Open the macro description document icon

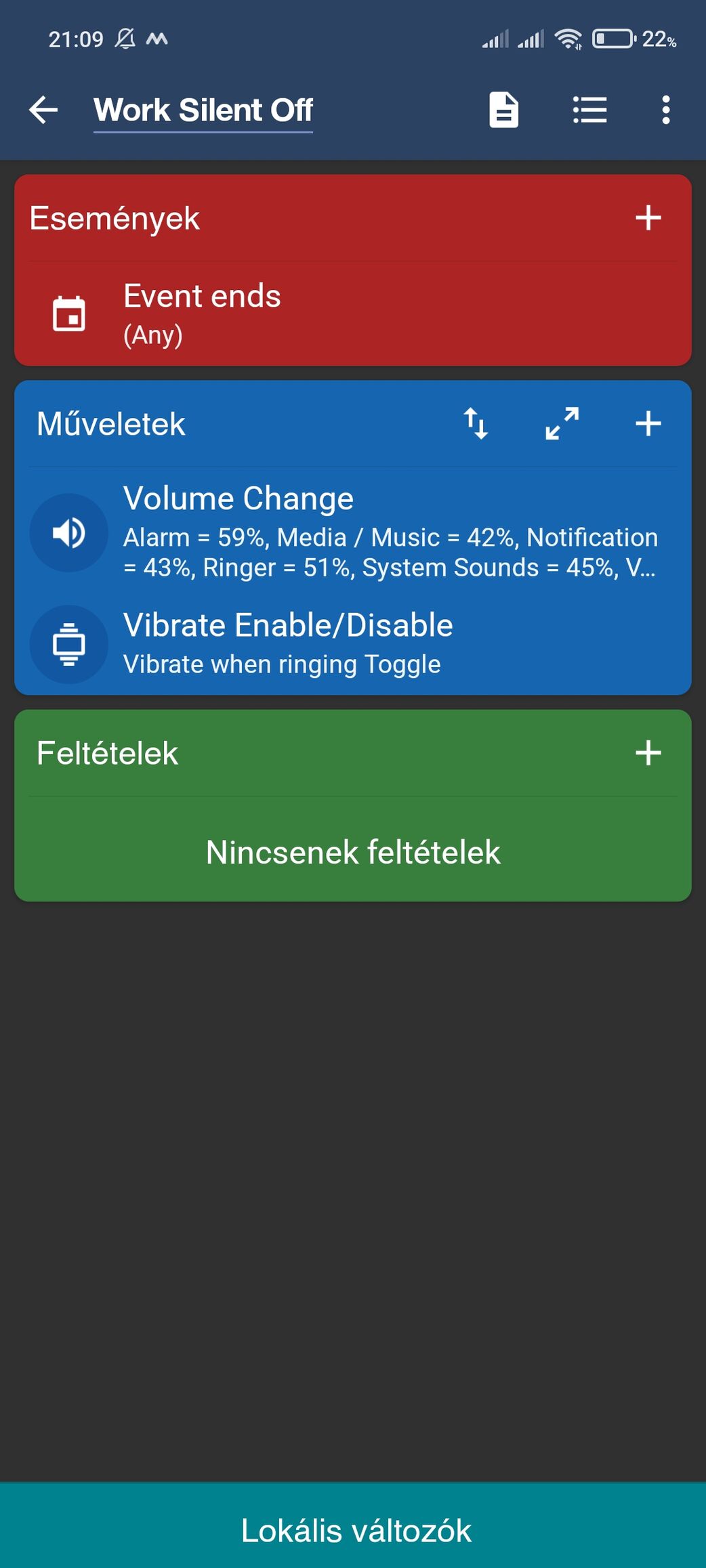point(503,110)
